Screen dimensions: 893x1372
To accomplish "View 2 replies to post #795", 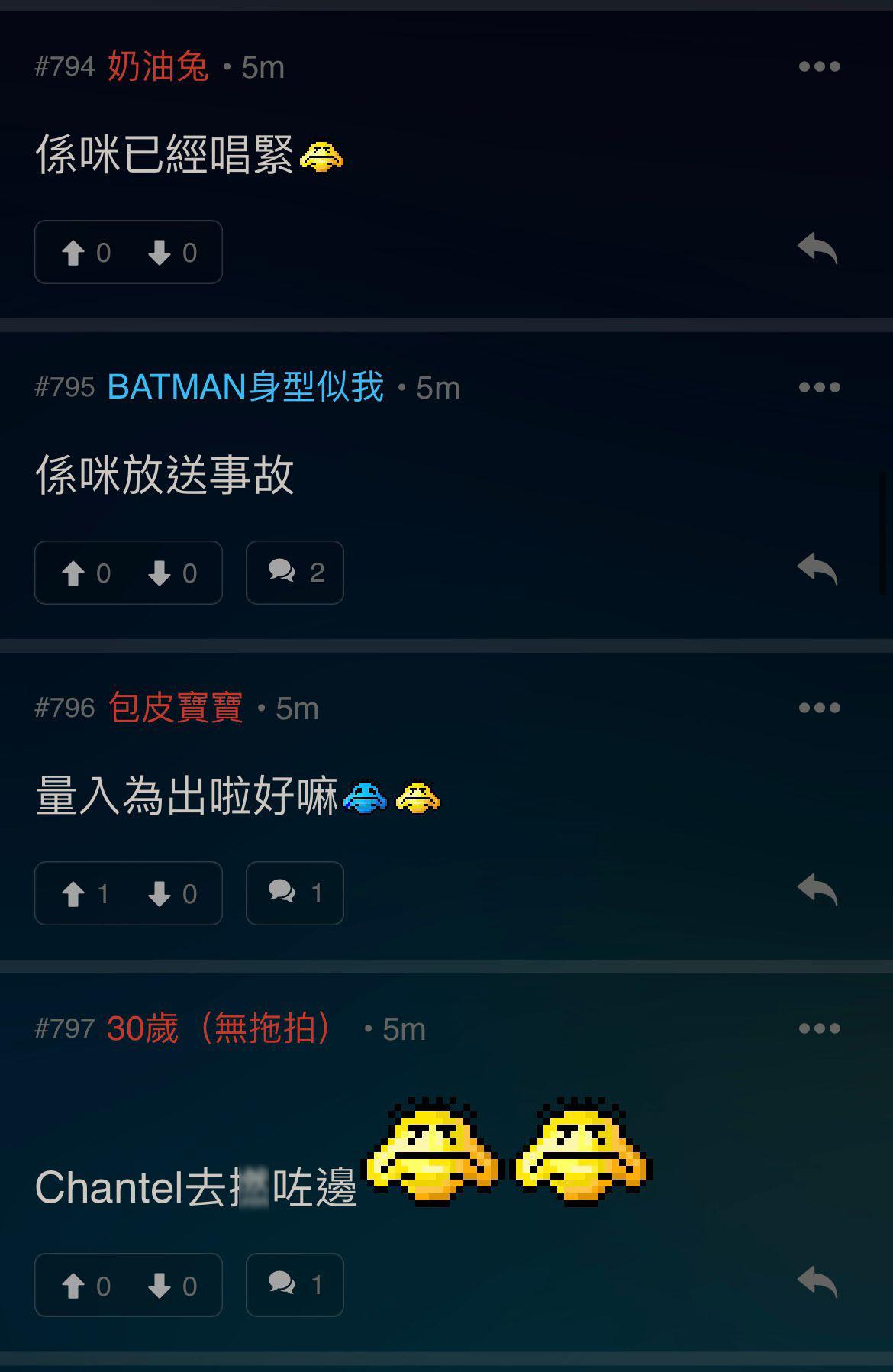I will (295, 573).
